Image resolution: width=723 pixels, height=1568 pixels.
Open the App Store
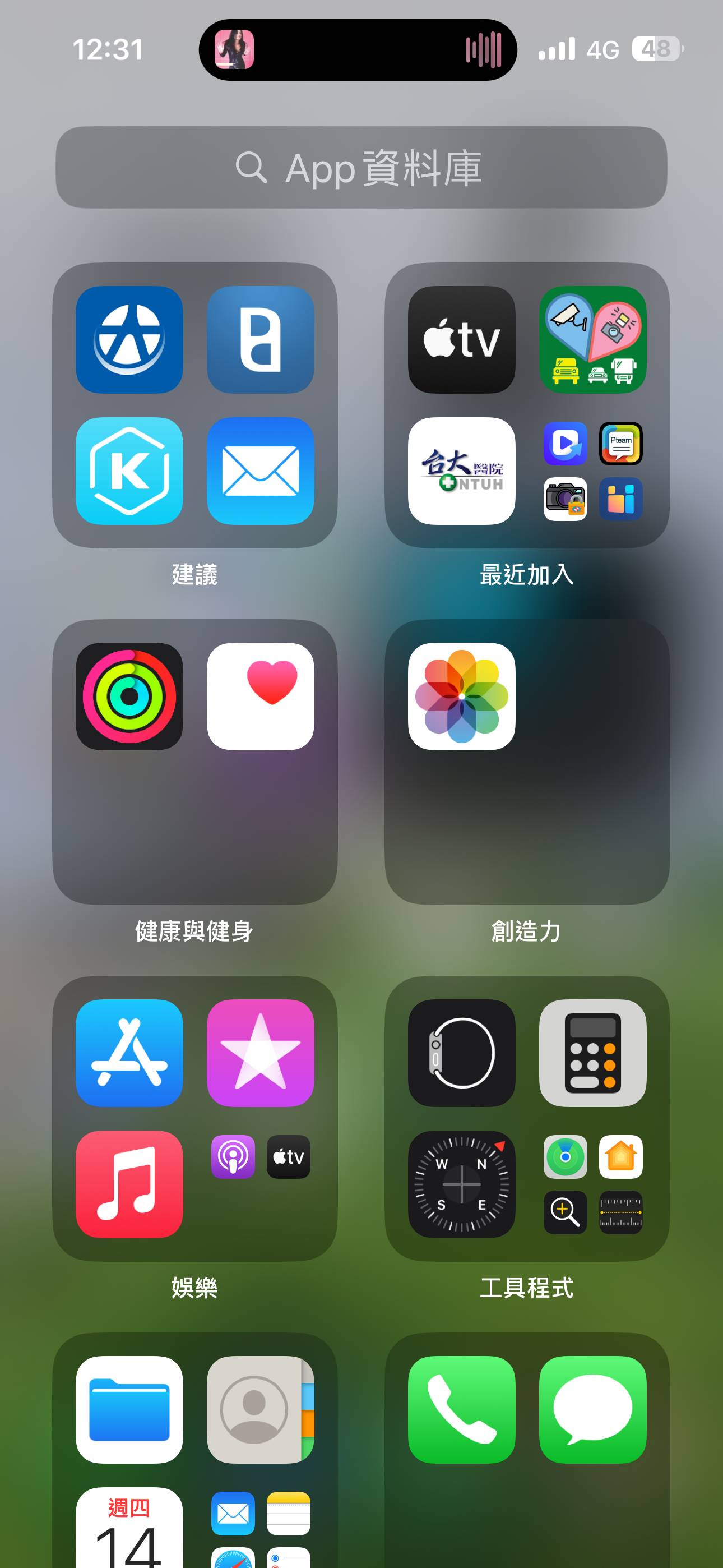tap(129, 1053)
